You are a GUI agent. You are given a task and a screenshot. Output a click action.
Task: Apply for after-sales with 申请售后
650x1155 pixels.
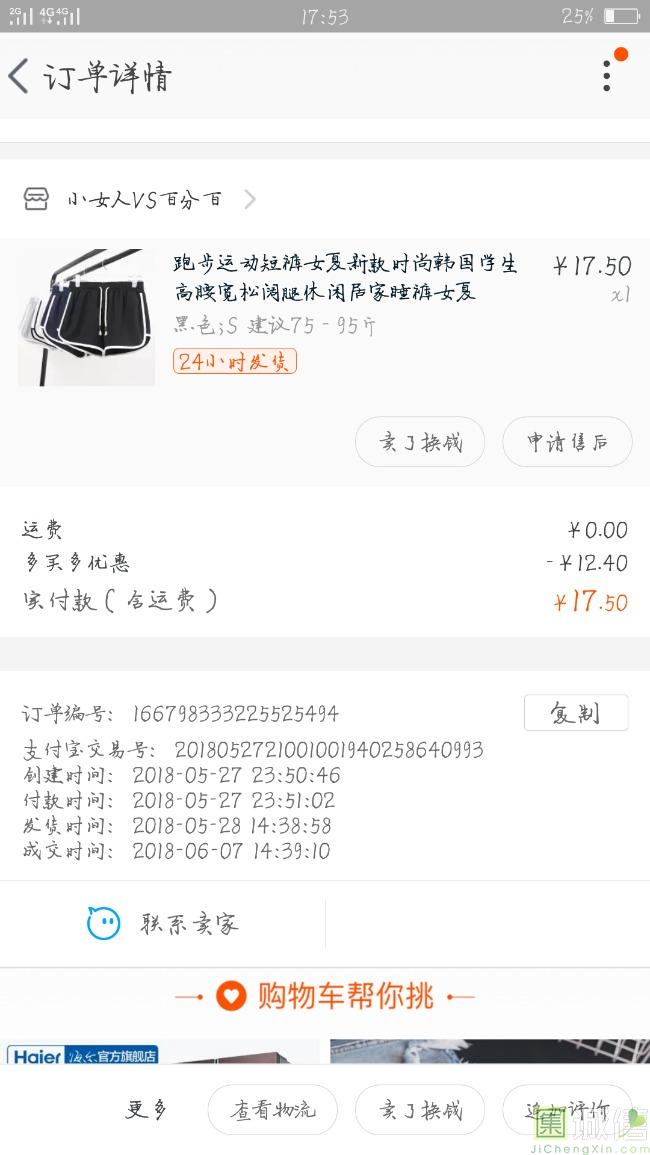point(567,442)
